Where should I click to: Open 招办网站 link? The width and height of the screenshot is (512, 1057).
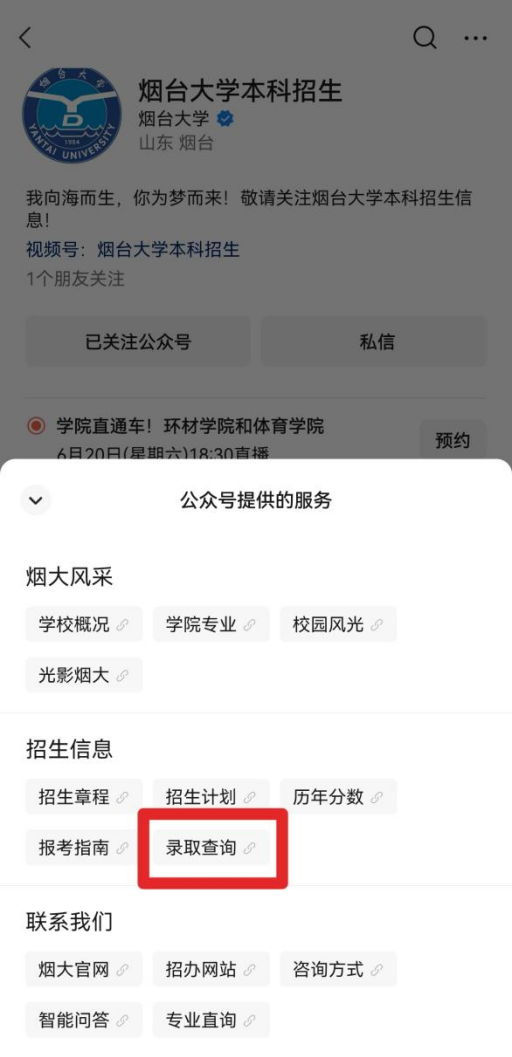click(211, 969)
